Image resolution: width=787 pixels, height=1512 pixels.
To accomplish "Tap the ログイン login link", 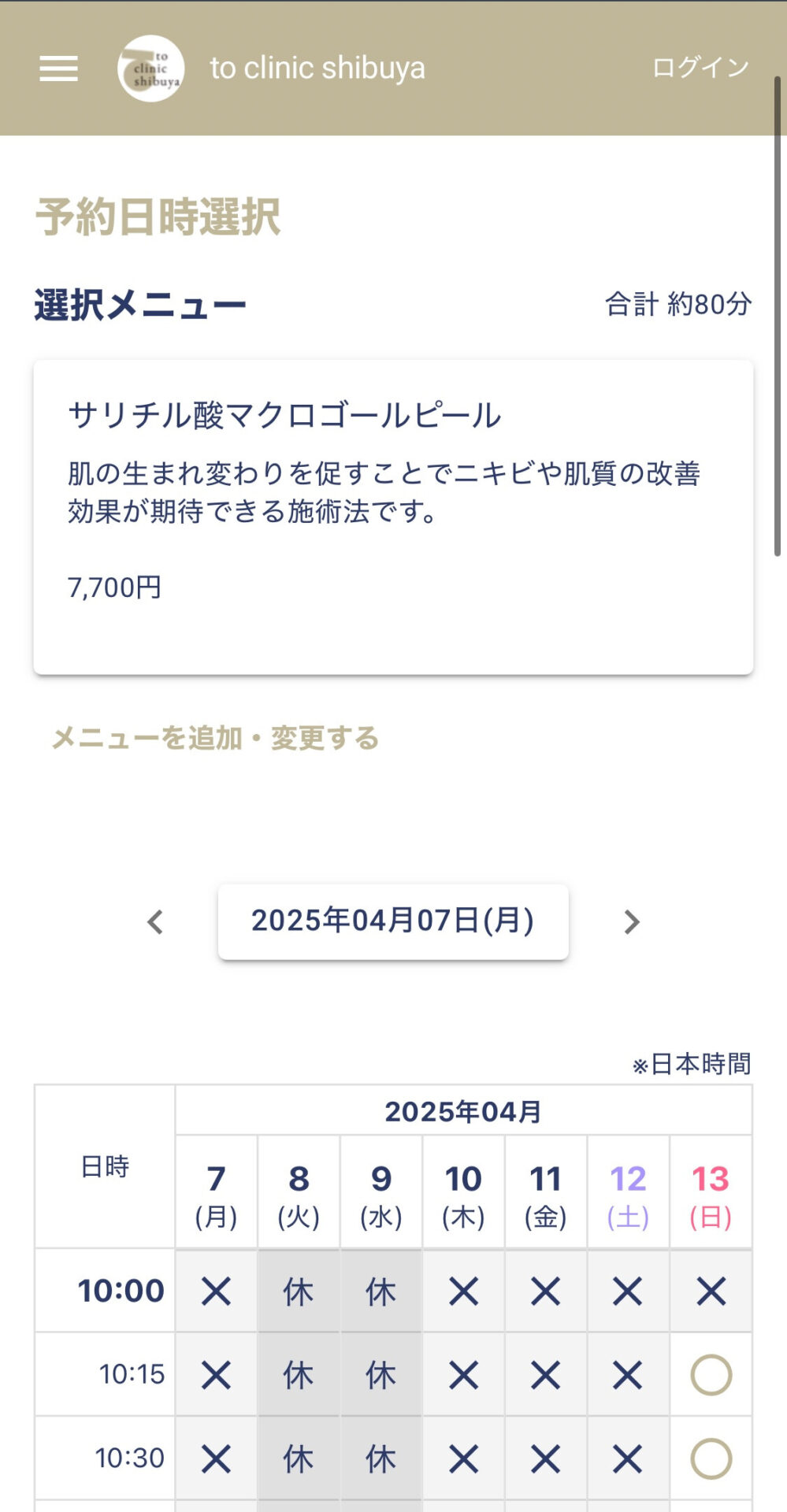I will 700,68.
